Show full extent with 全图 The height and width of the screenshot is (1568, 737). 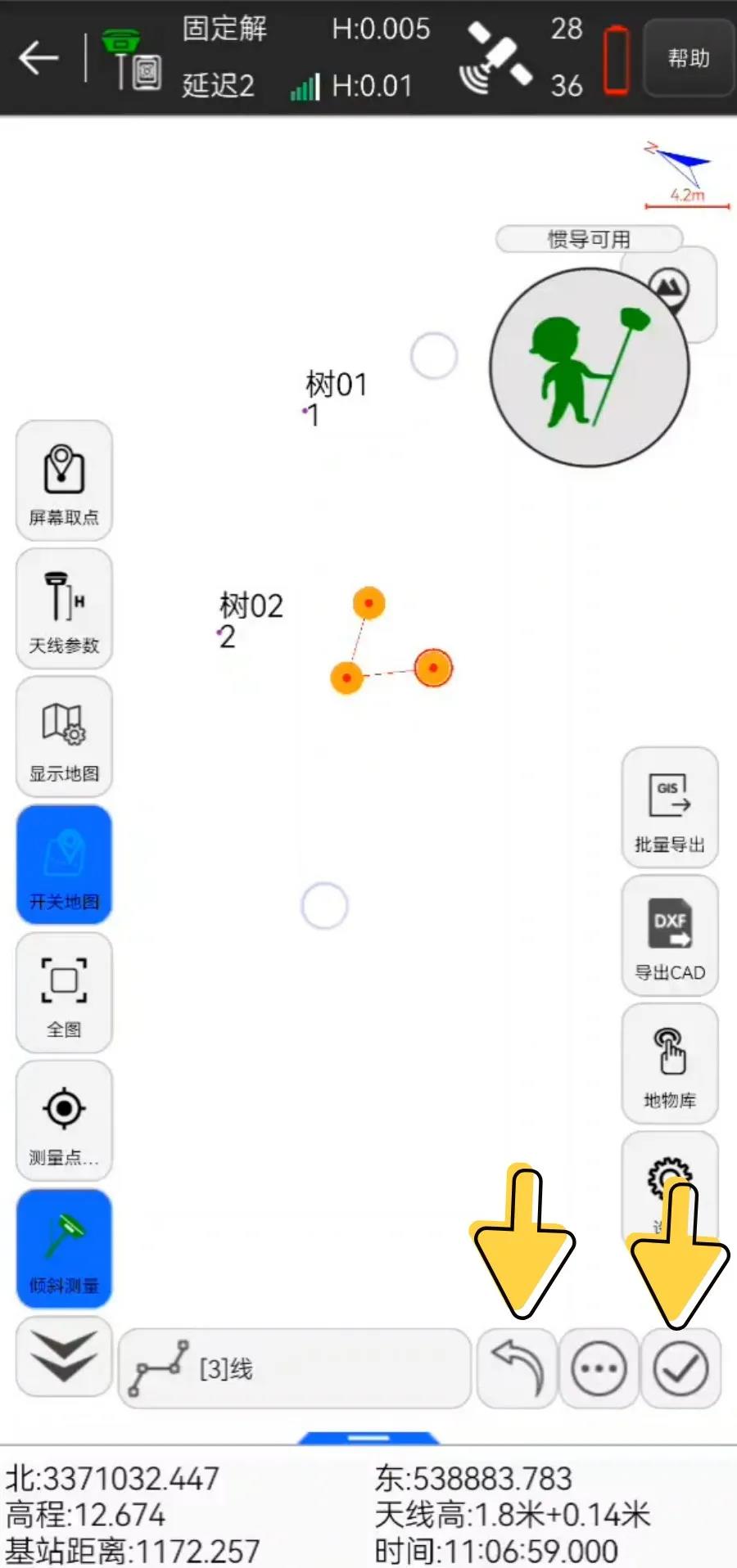[x=64, y=993]
